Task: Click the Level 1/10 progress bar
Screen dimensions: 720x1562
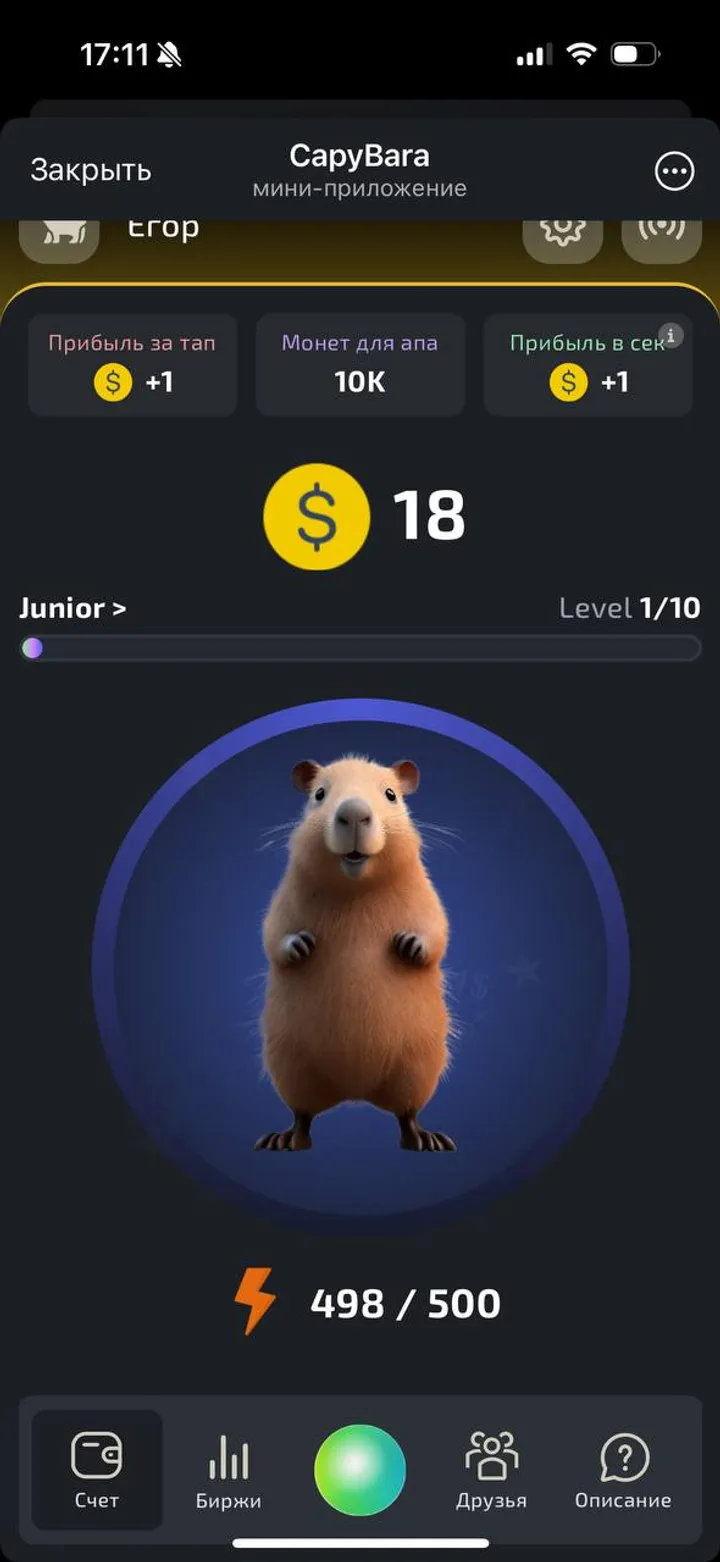Action: click(x=360, y=648)
